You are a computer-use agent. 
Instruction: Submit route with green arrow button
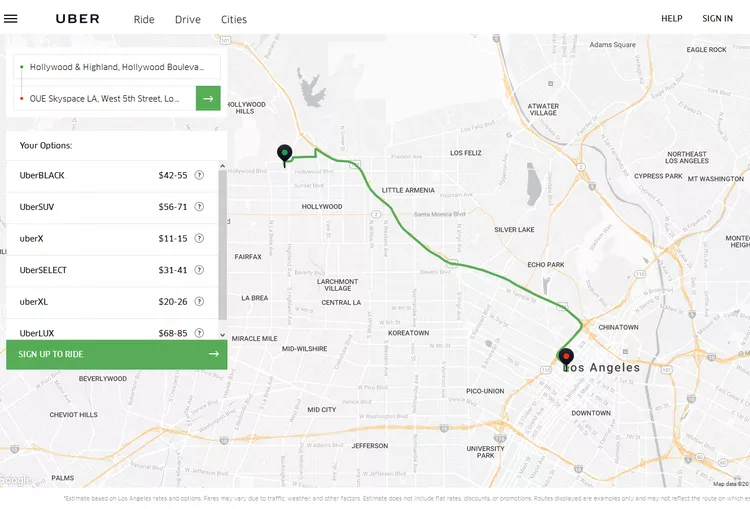tap(208, 98)
